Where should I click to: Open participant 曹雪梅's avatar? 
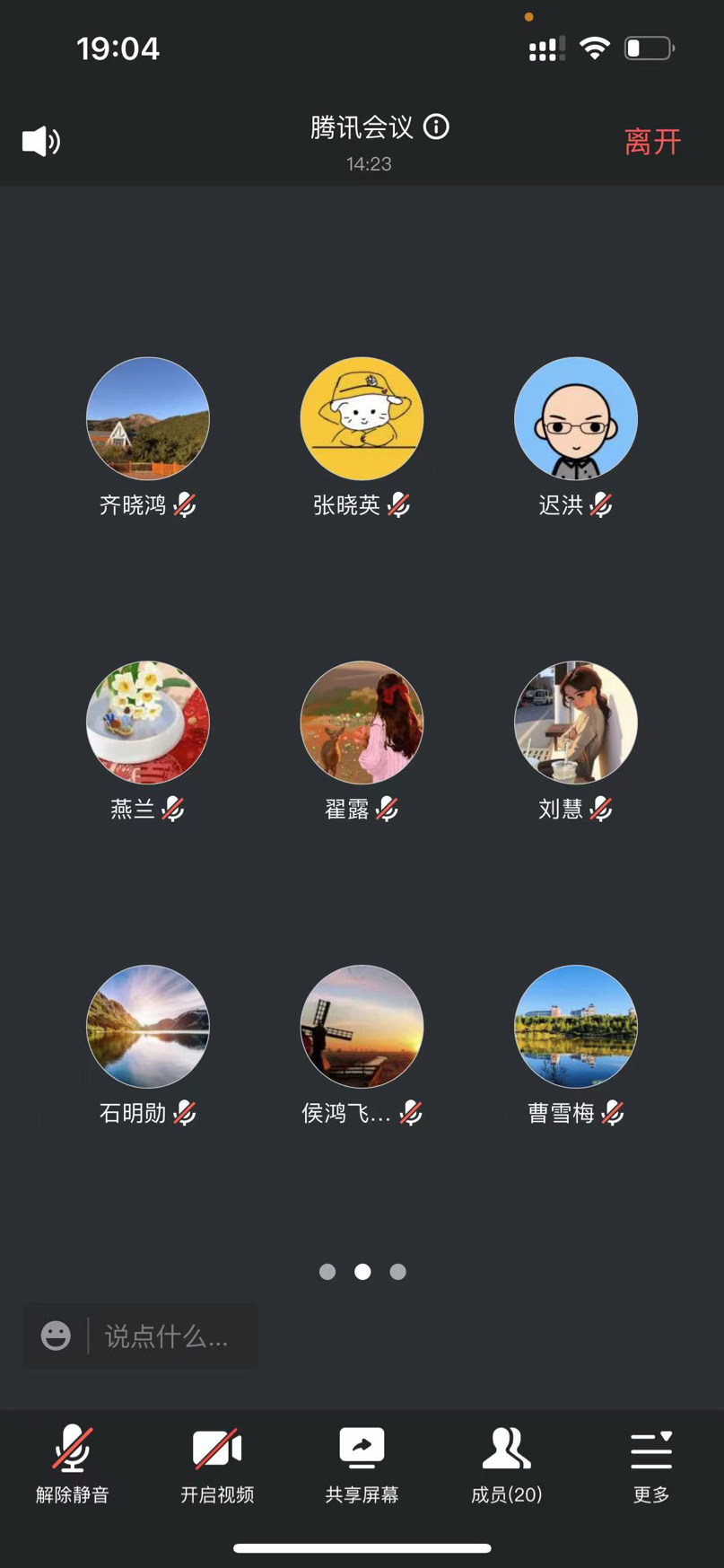[576, 1026]
